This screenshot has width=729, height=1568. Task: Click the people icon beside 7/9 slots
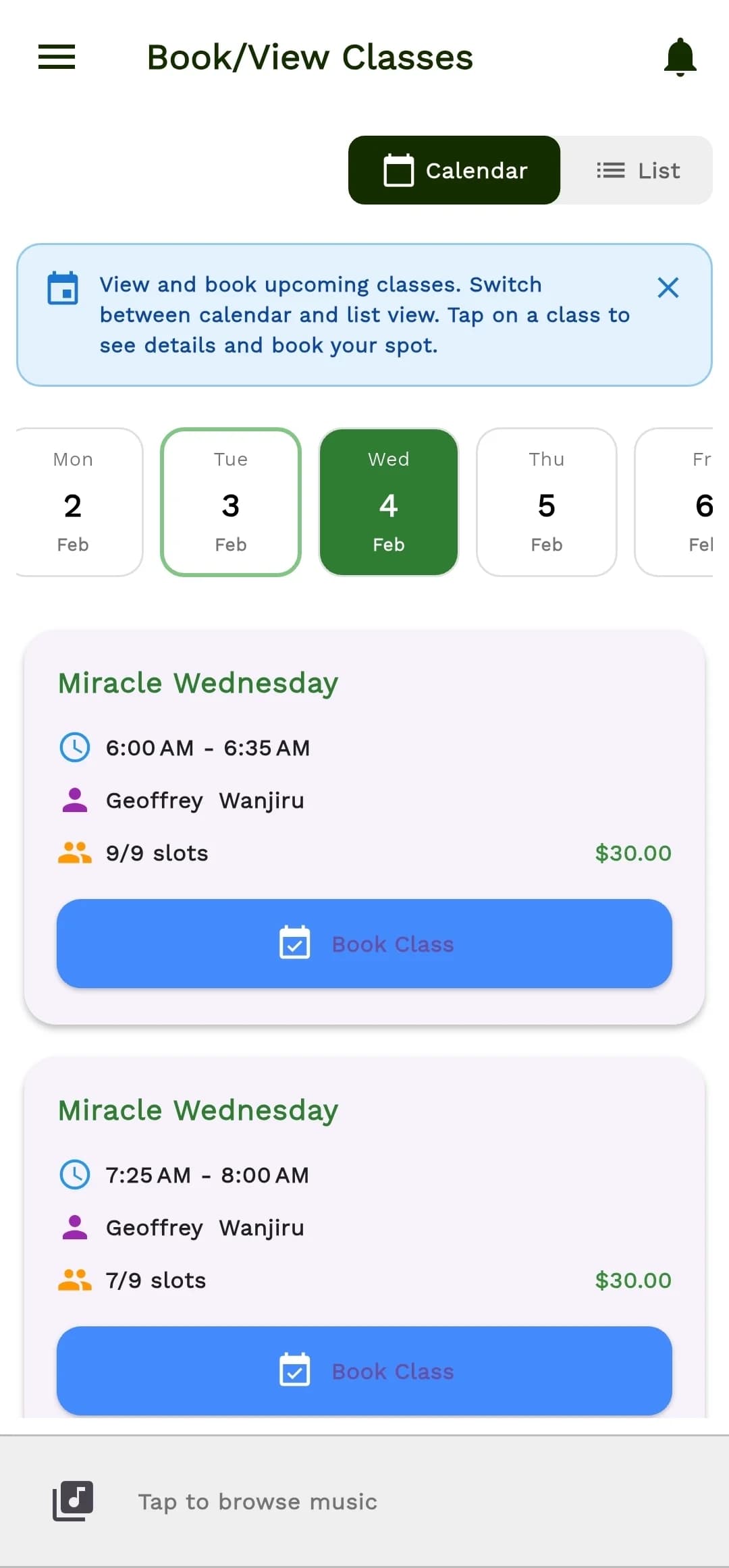(x=75, y=1280)
